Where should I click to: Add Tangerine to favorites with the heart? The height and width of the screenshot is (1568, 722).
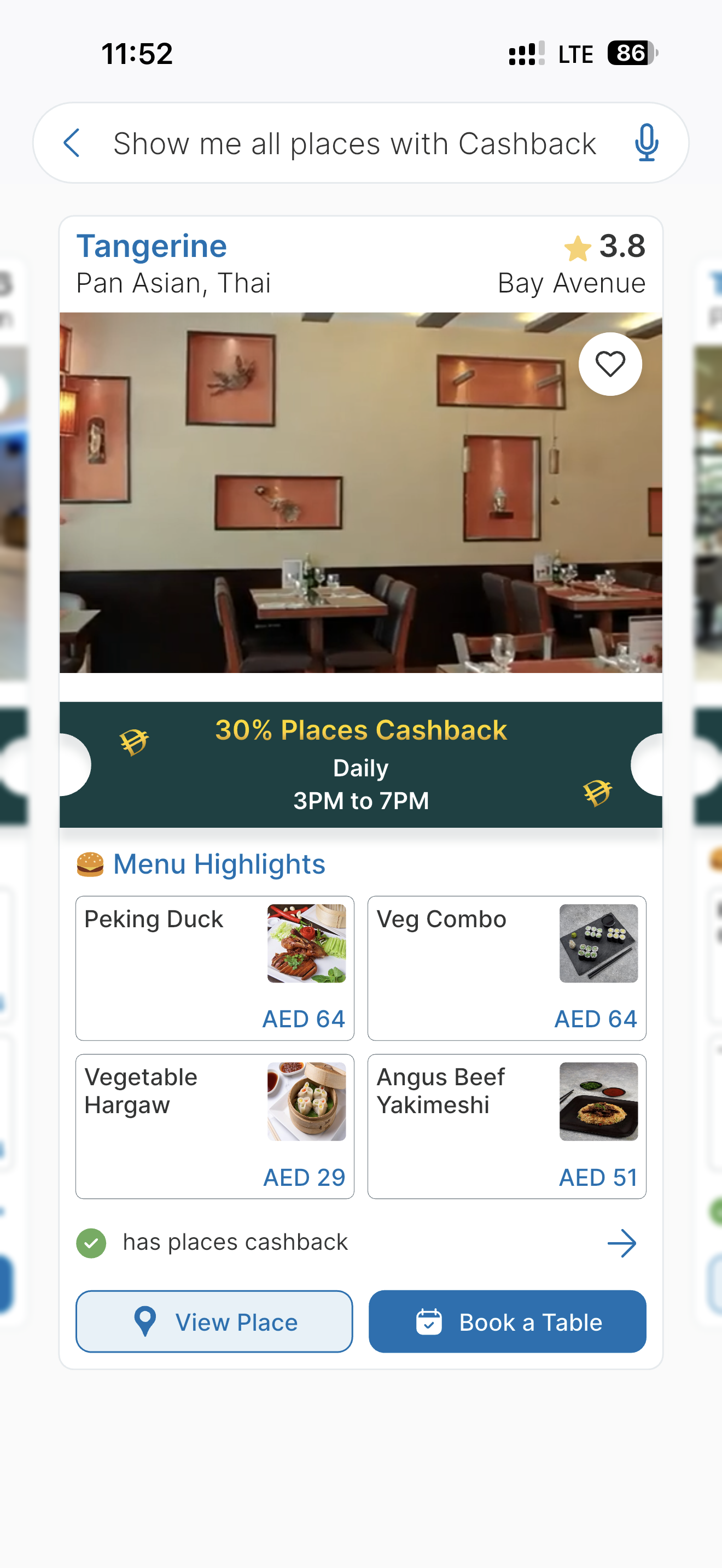[x=609, y=364]
